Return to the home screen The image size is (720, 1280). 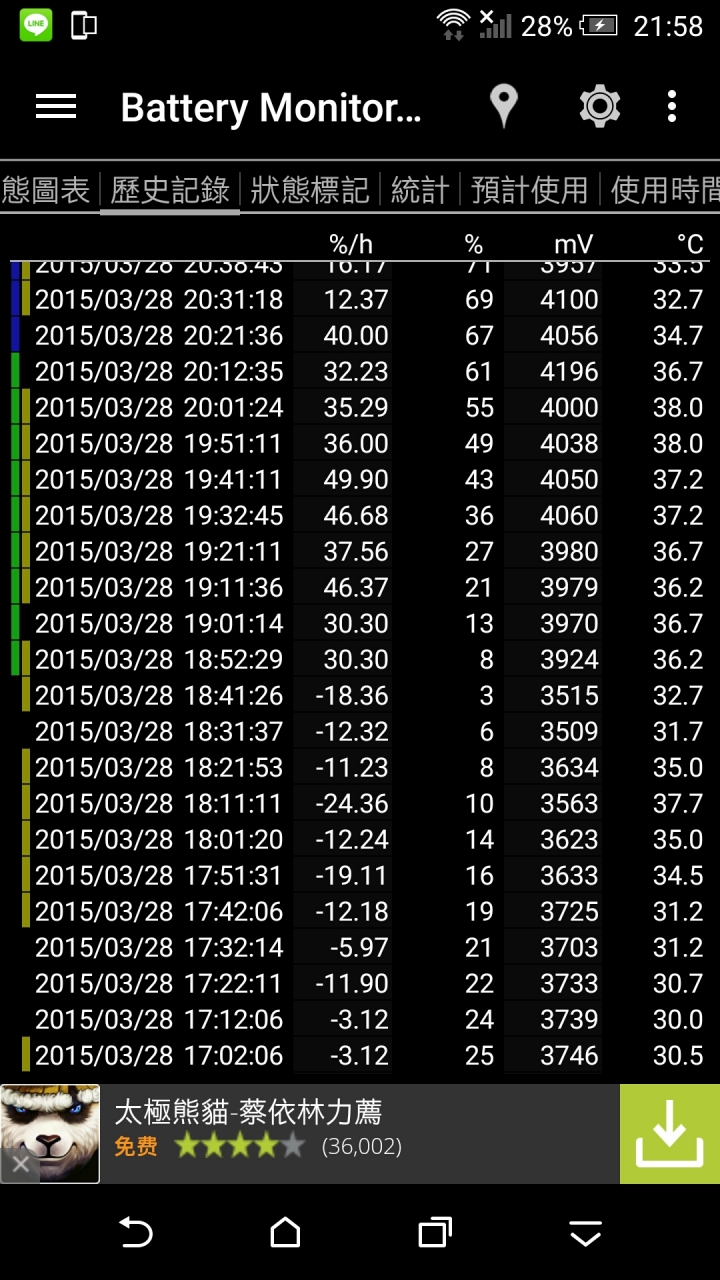point(285,1232)
